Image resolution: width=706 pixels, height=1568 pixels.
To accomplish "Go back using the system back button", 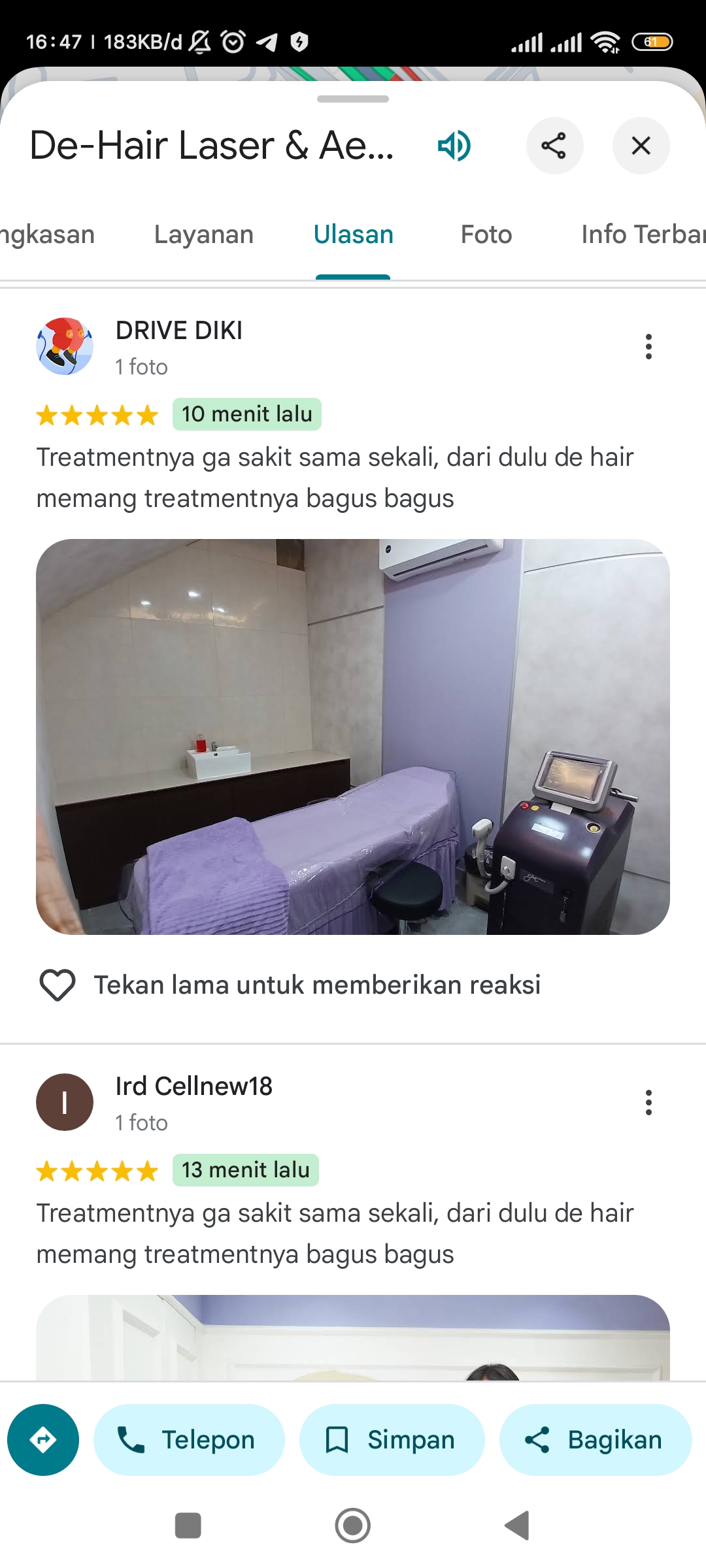I will (x=517, y=1526).
